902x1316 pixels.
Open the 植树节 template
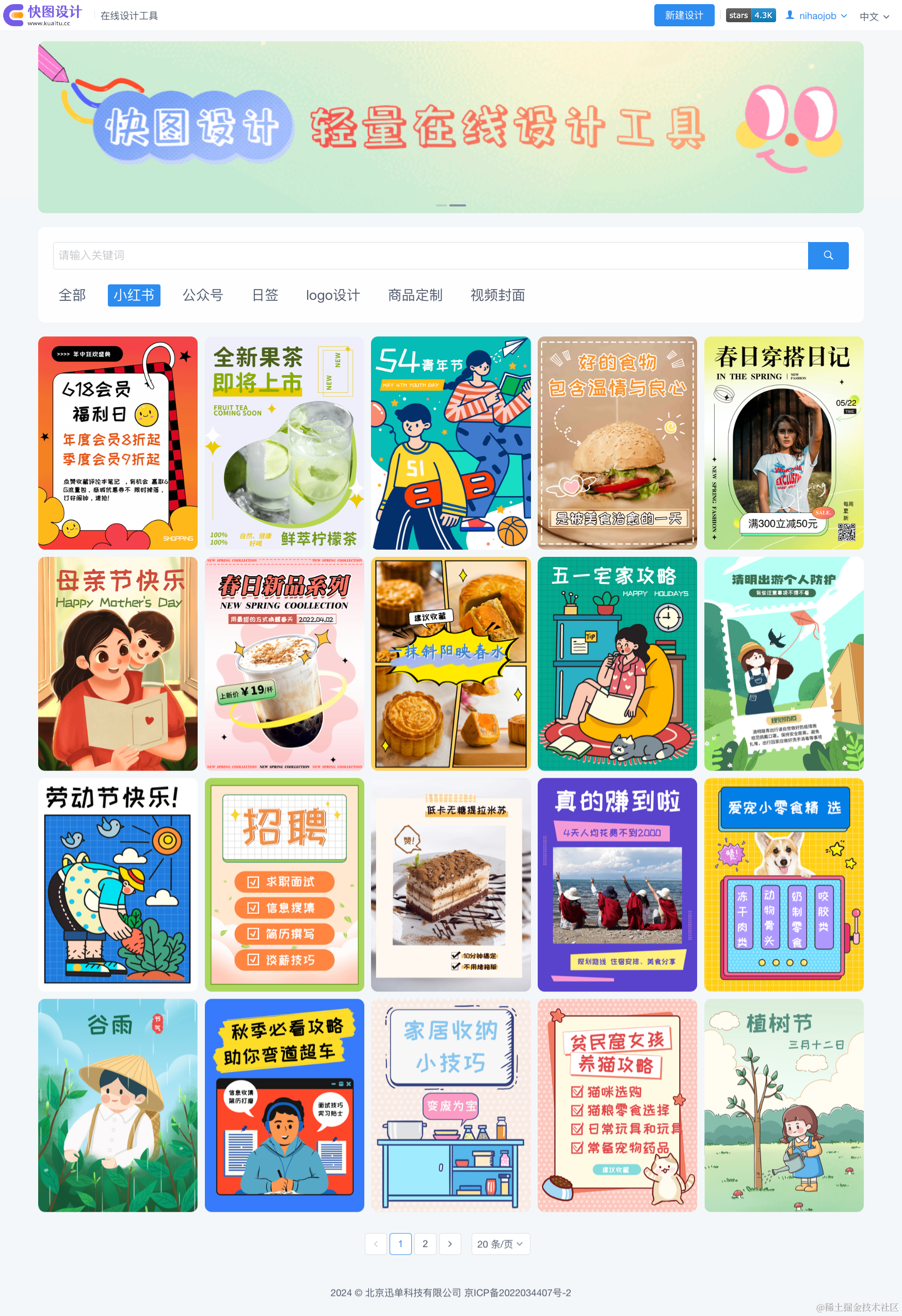click(x=783, y=1105)
